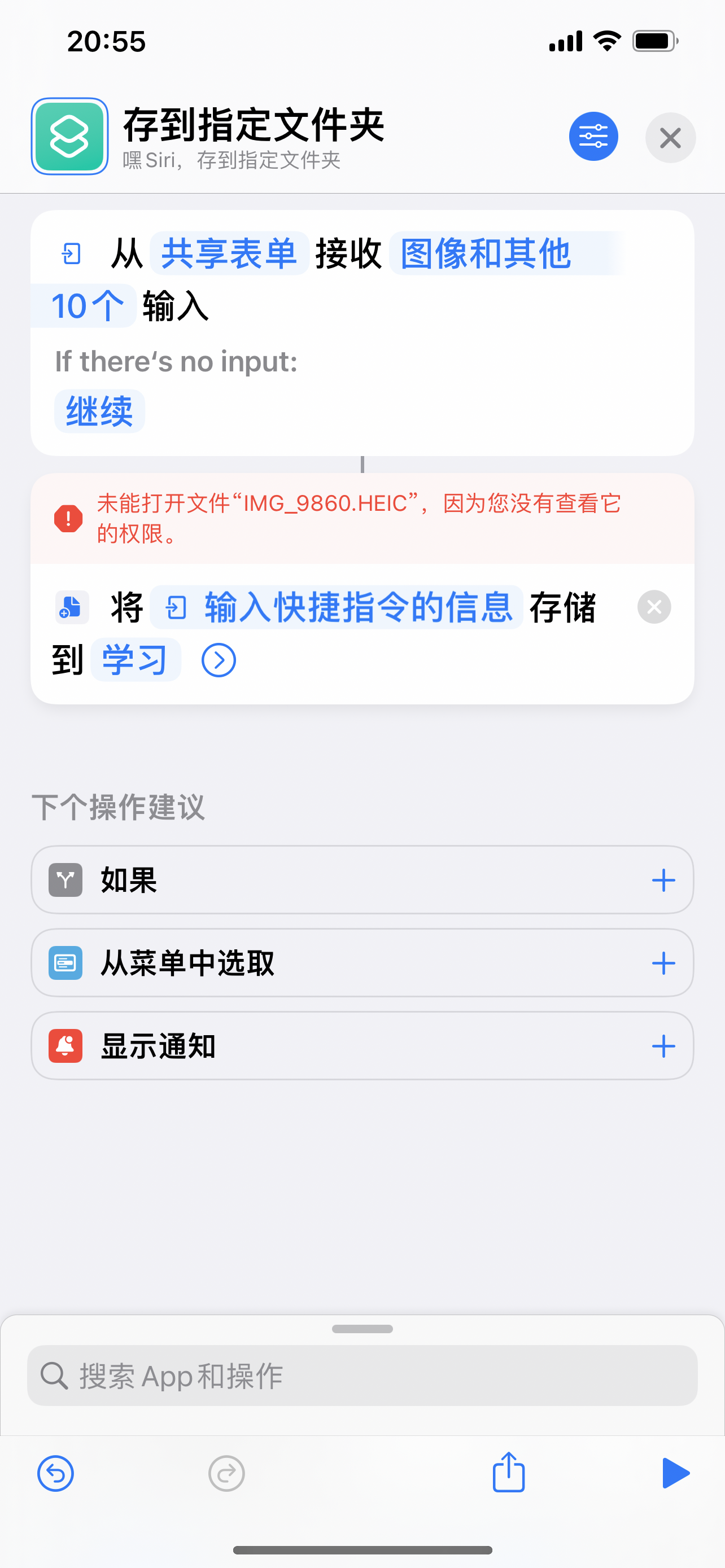
Task: Edit the 图像和其他10个 input types
Action: [x=485, y=253]
